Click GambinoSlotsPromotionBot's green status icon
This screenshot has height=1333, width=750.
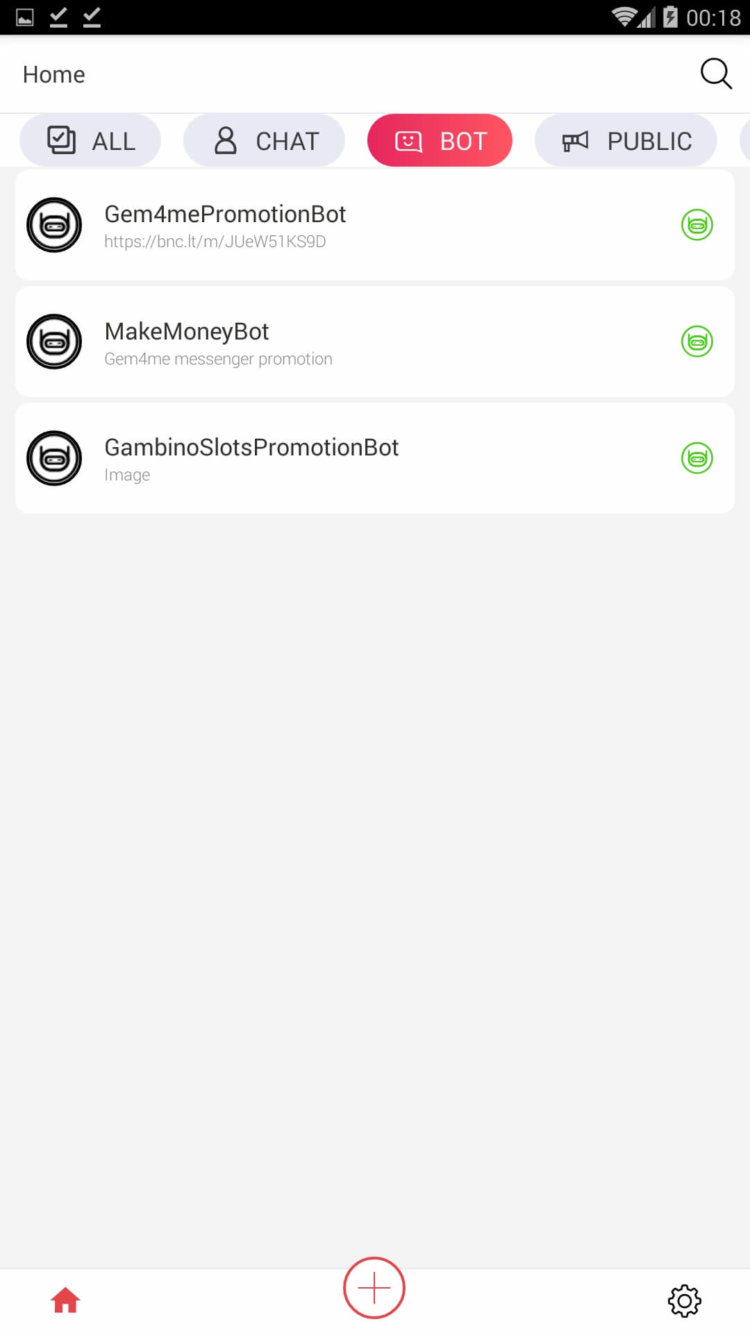click(x=697, y=458)
